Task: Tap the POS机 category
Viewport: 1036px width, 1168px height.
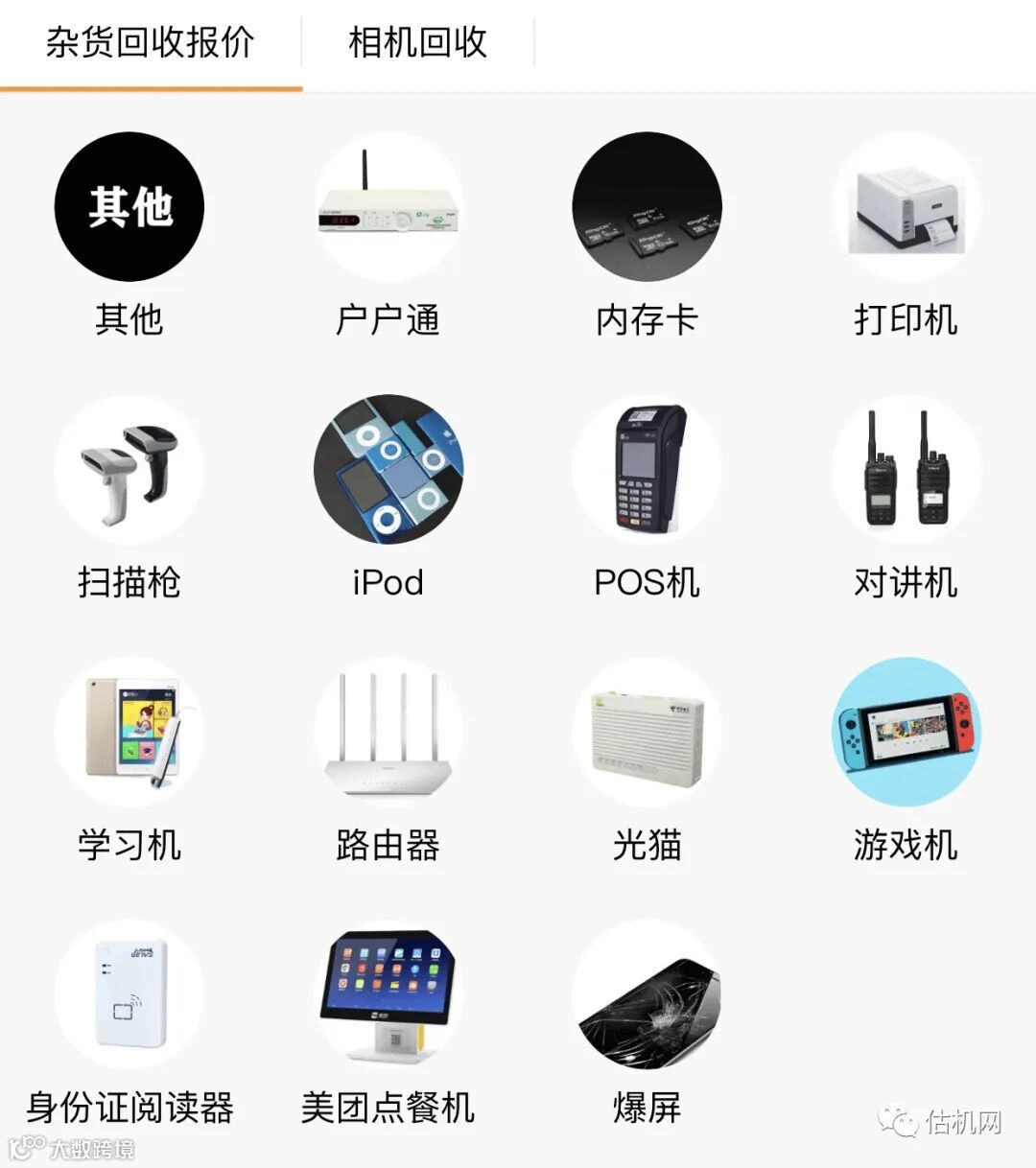Action: (647, 470)
